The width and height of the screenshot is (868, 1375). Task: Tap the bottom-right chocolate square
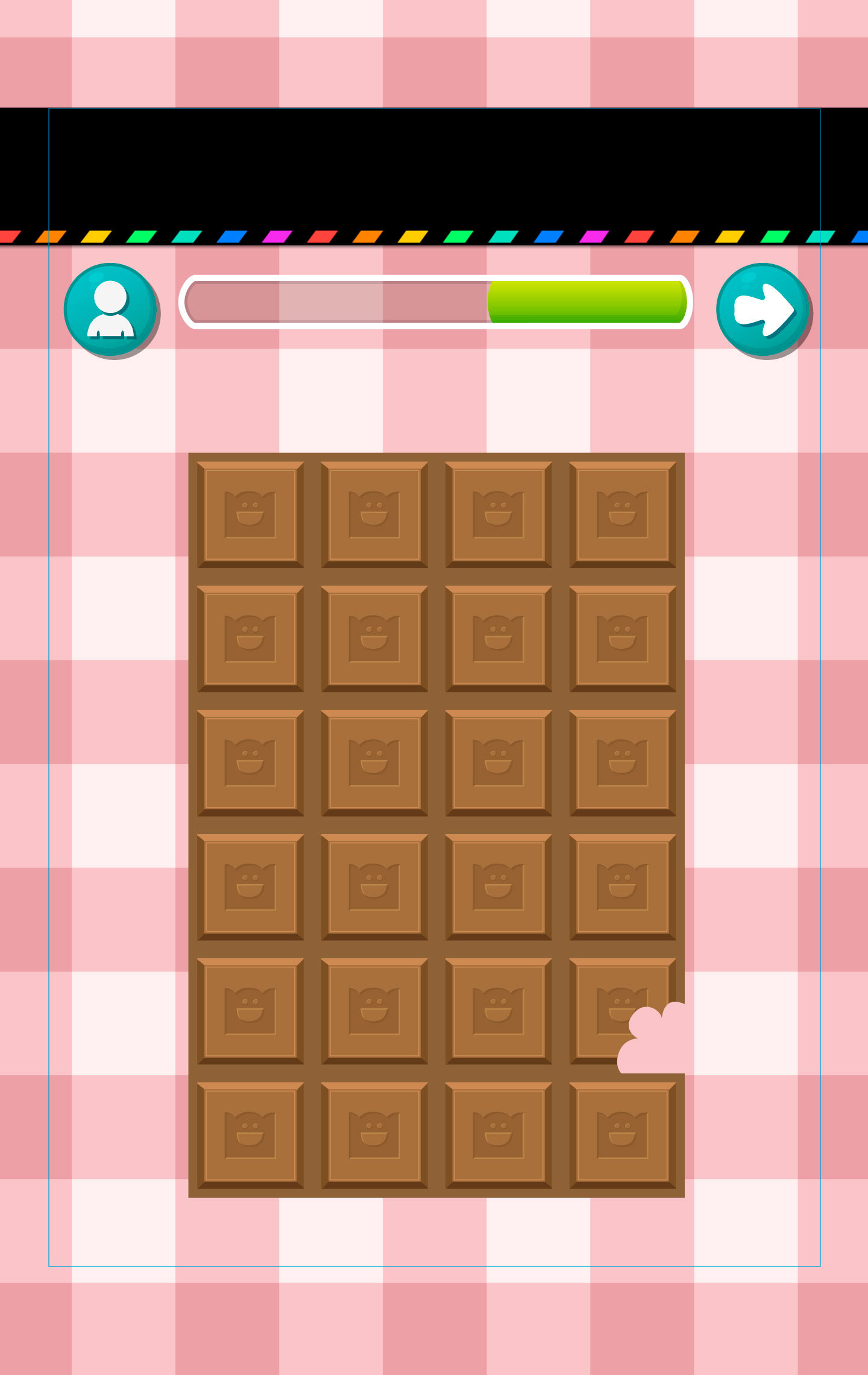pos(623,1135)
